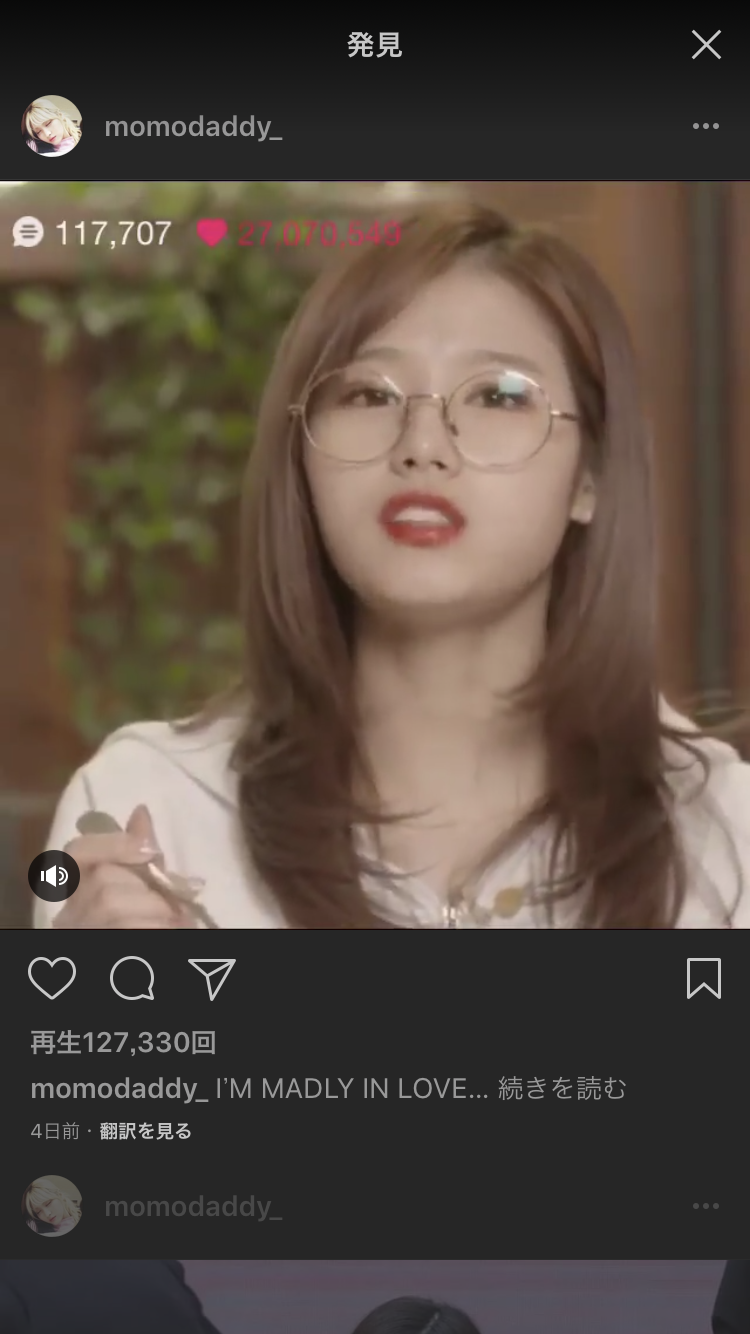This screenshot has height=1334, width=750.
Task: Tap 翻訳を見る to see translation
Action: pos(146,1131)
